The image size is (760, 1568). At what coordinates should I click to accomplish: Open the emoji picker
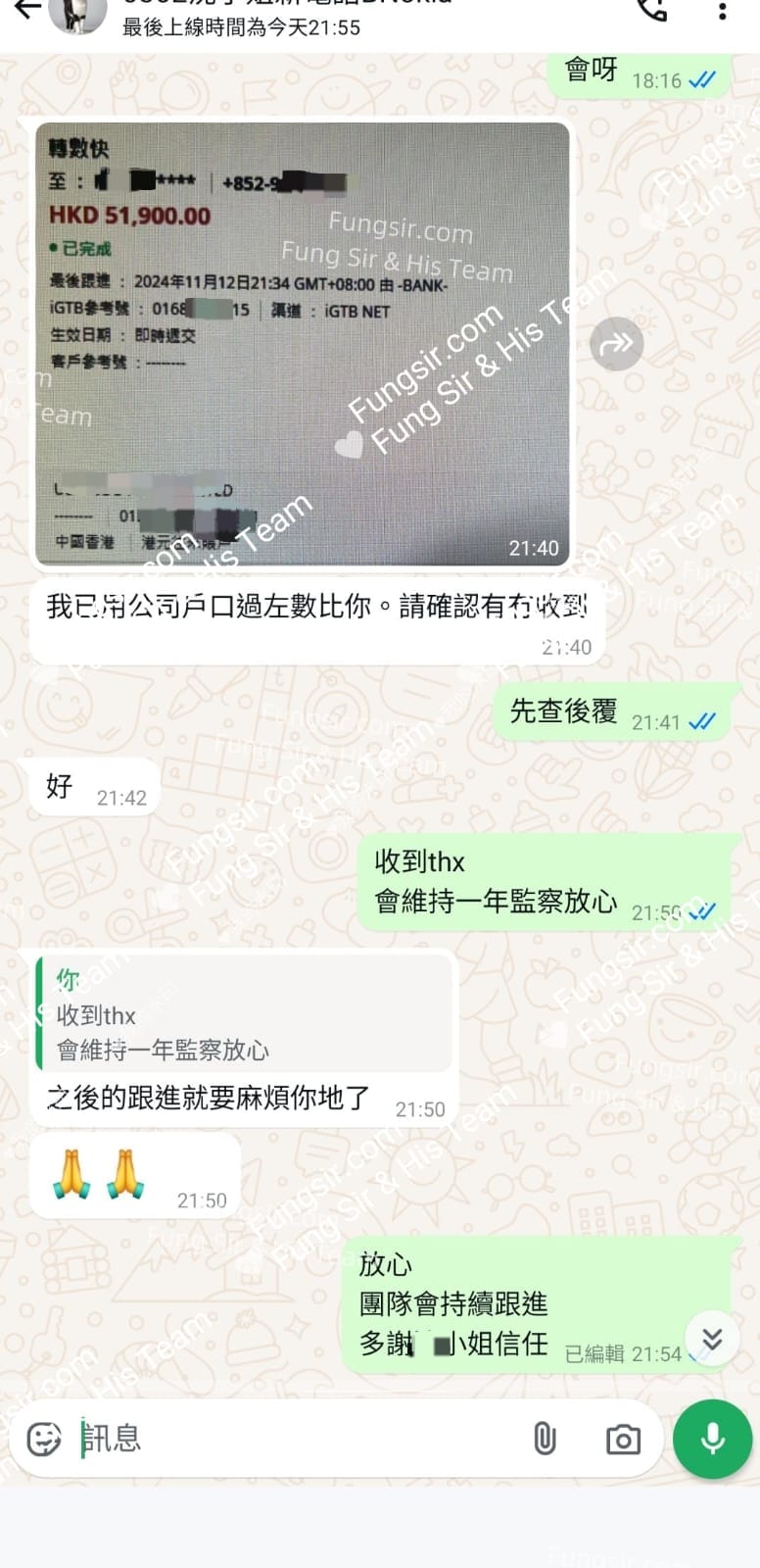pyautogui.click(x=44, y=1439)
